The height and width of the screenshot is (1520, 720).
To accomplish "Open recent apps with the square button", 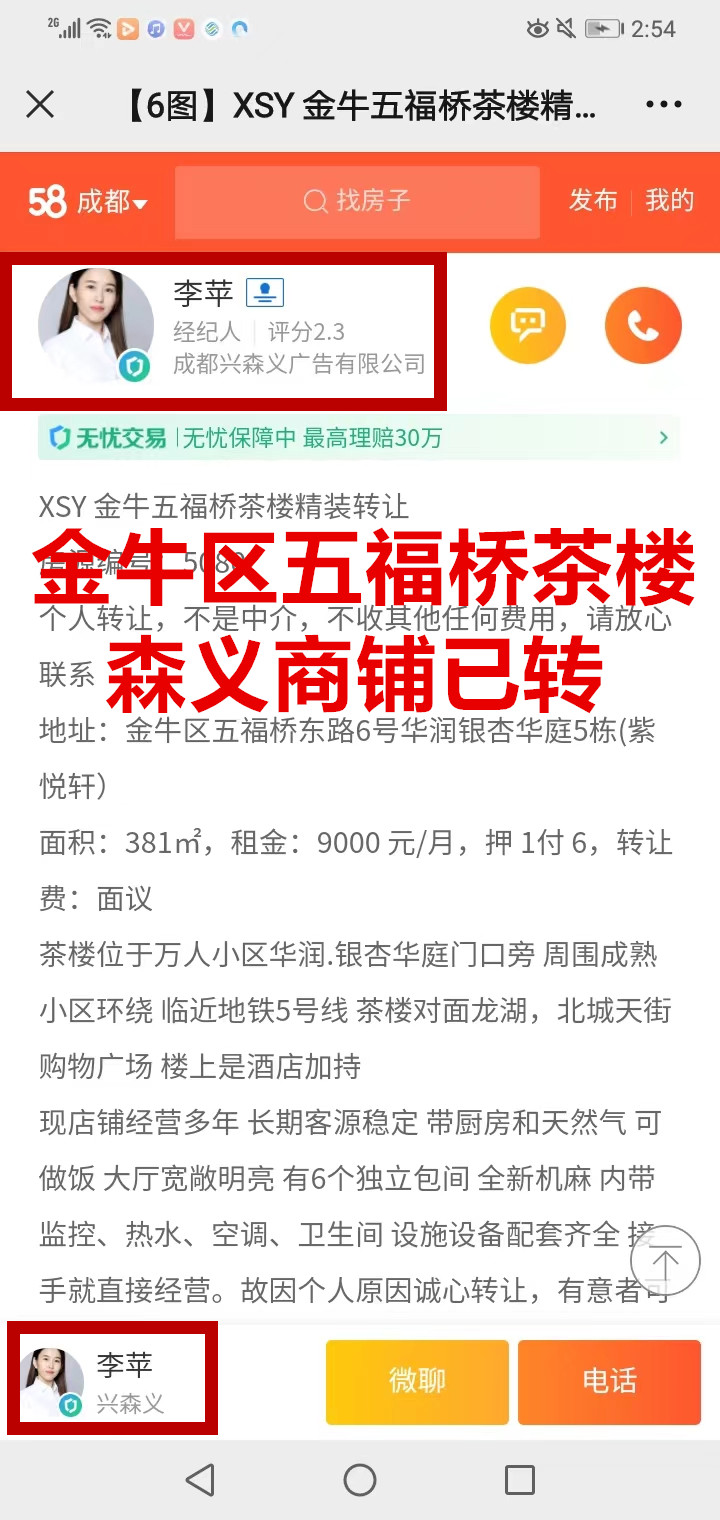I will pos(519,1479).
